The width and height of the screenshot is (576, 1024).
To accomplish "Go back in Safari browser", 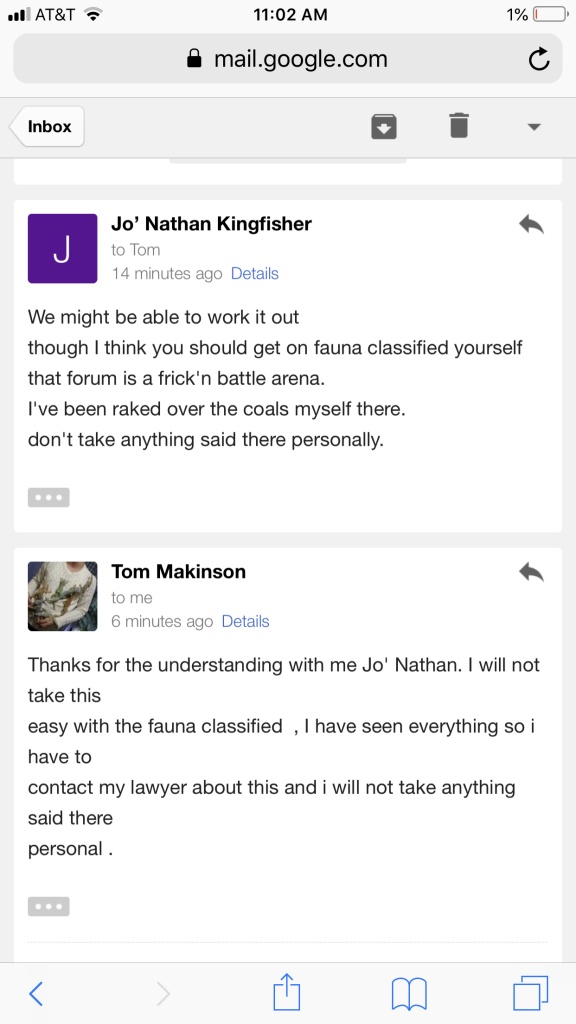I will pyautogui.click(x=37, y=993).
